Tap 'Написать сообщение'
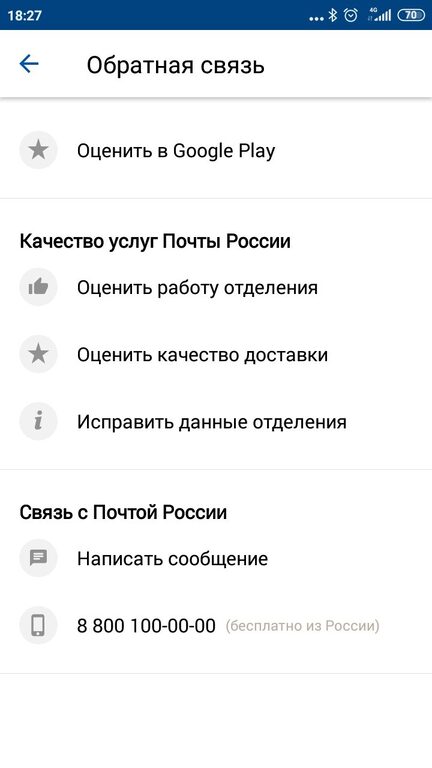 (216, 558)
